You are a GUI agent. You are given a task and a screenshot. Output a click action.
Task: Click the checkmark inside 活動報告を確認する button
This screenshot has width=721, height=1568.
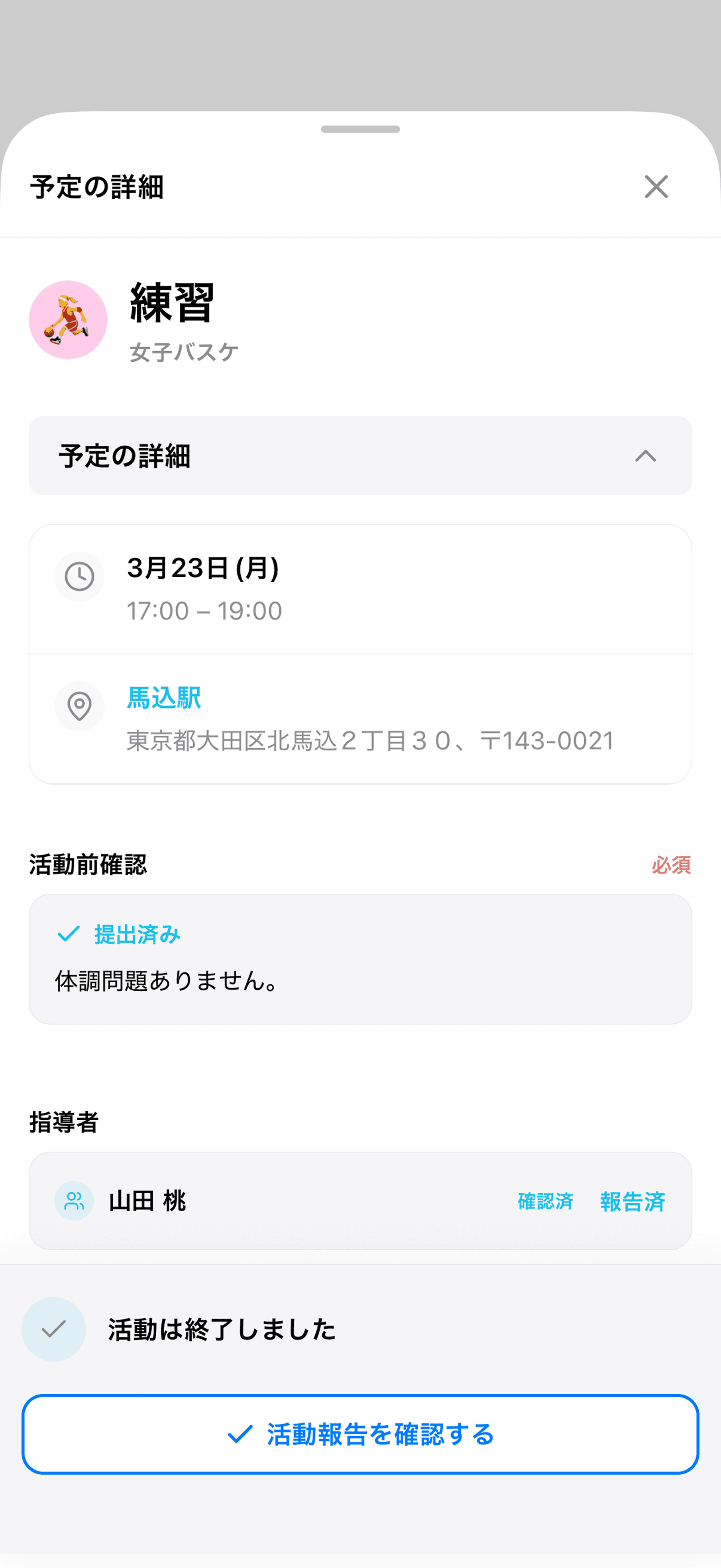240,1436
